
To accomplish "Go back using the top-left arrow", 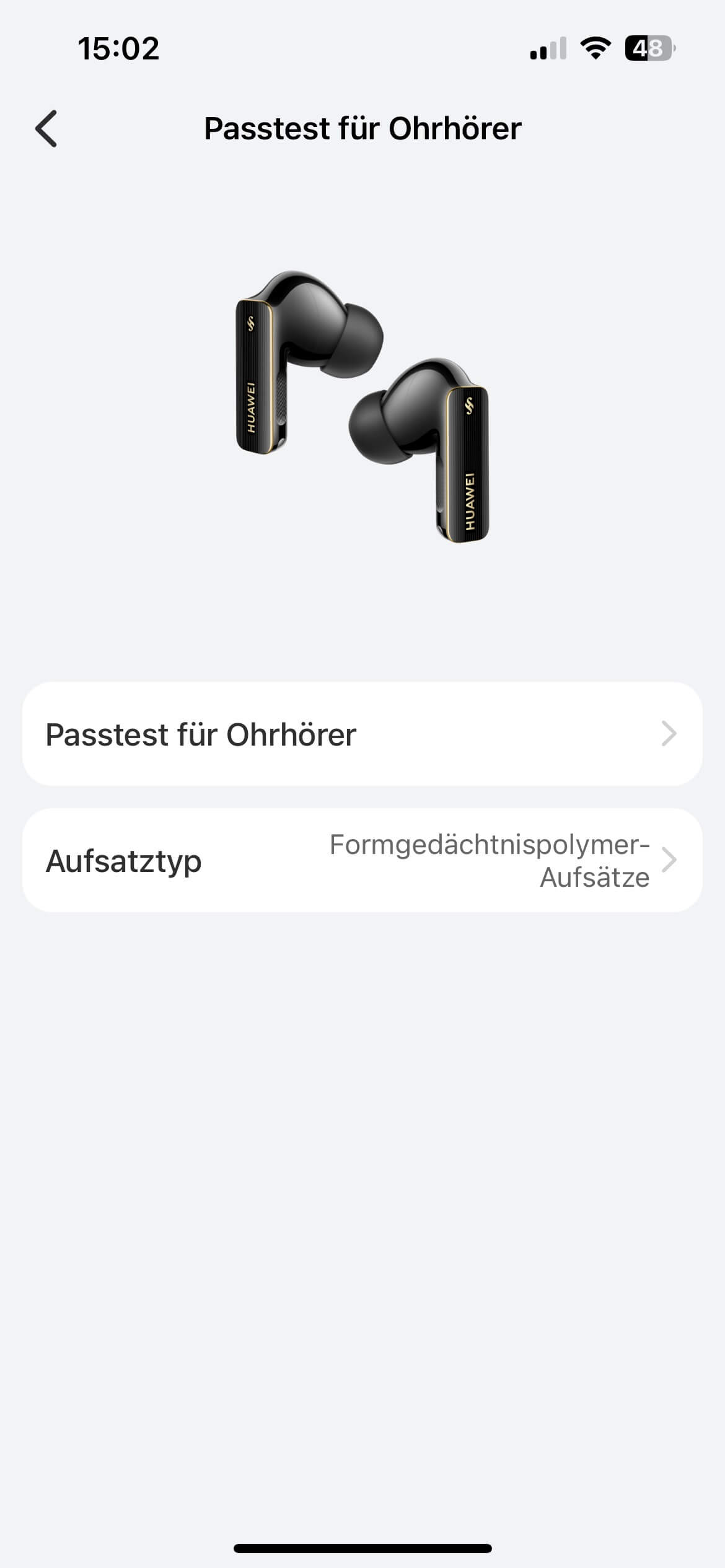I will 46,129.
